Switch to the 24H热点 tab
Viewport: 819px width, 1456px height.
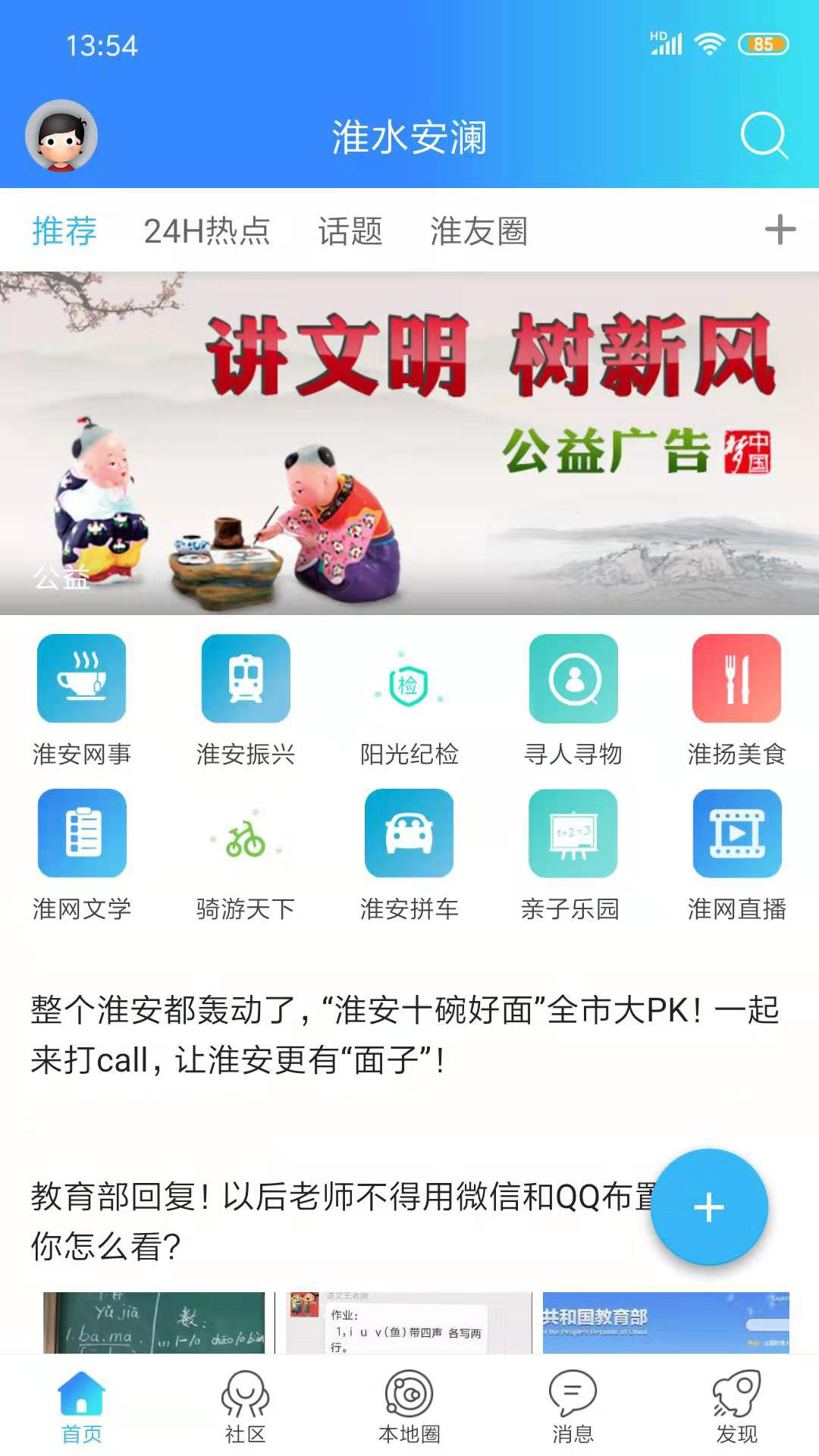pyautogui.click(x=206, y=231)
